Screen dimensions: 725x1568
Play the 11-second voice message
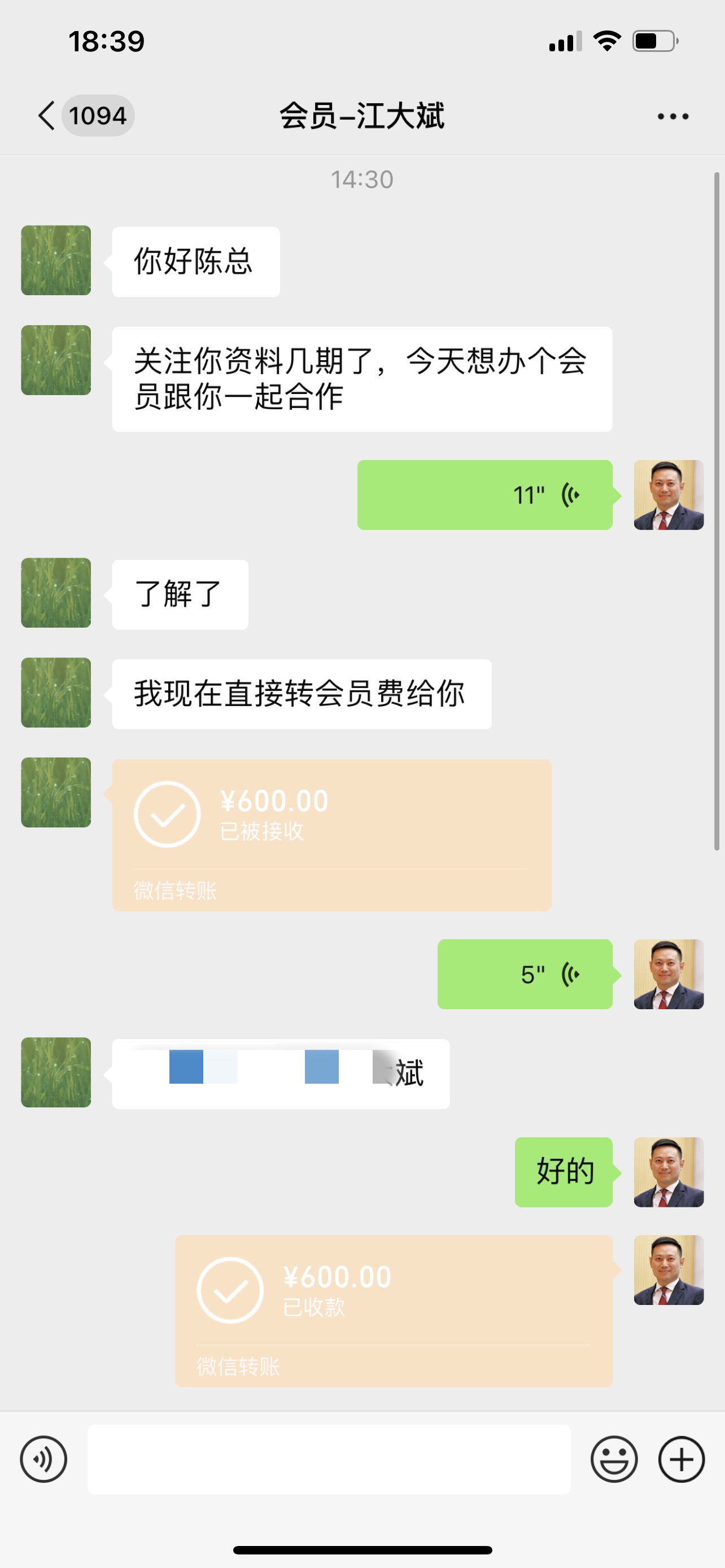[x=484, y=495]
